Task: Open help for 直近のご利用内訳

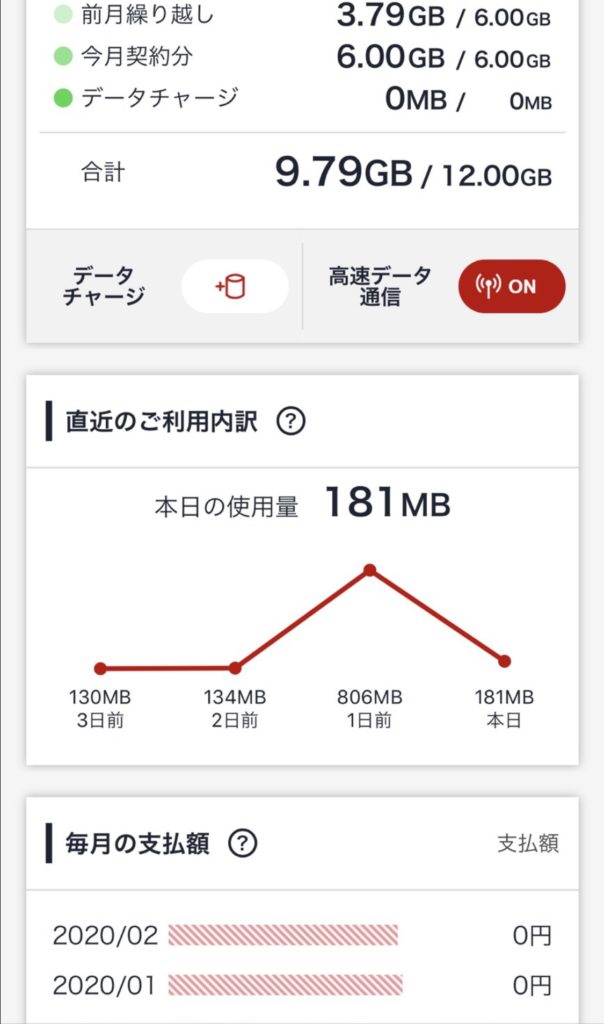Action: pos(291,421)
